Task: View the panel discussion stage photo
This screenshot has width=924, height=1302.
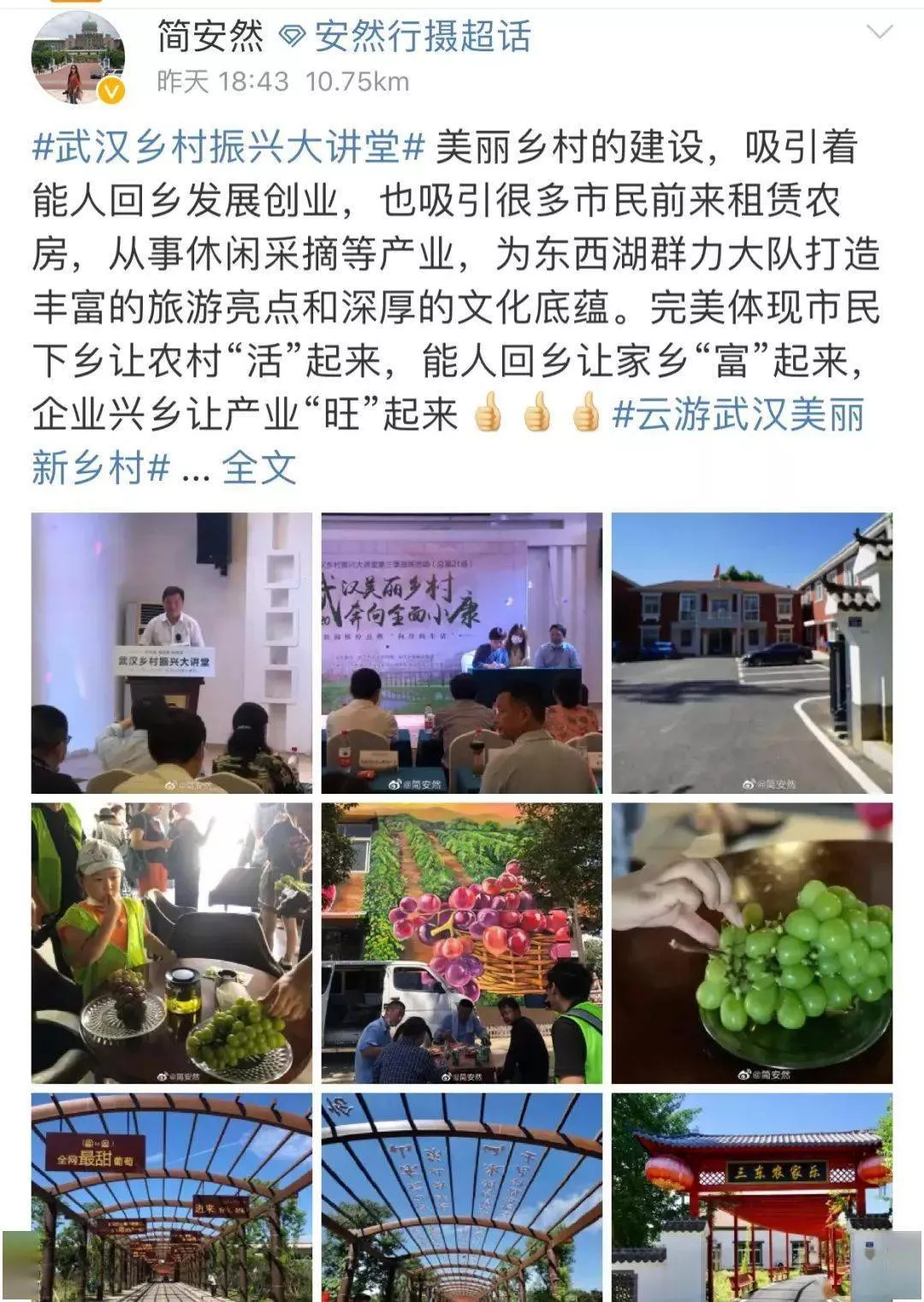Action: click(461, 653)
